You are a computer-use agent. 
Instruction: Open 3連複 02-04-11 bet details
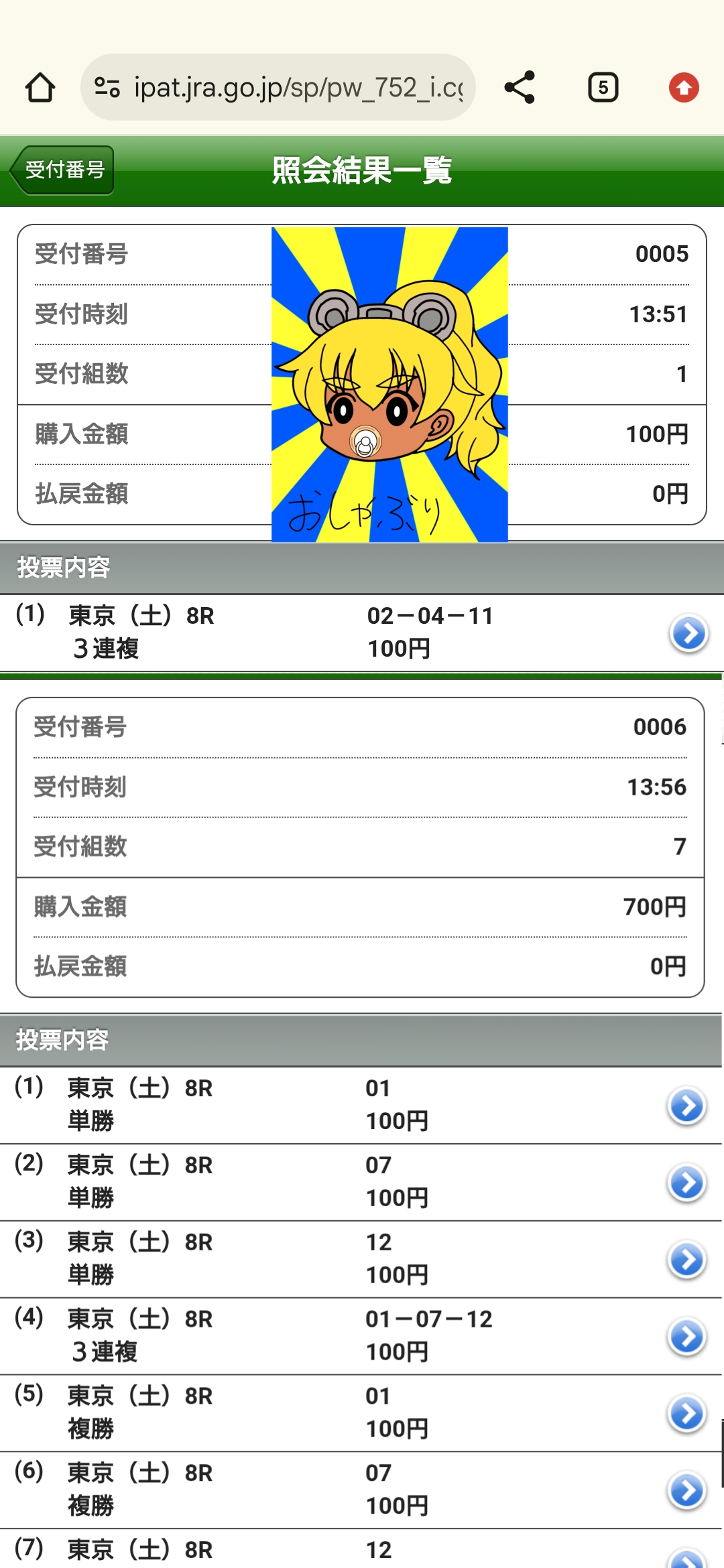[688, 633]
